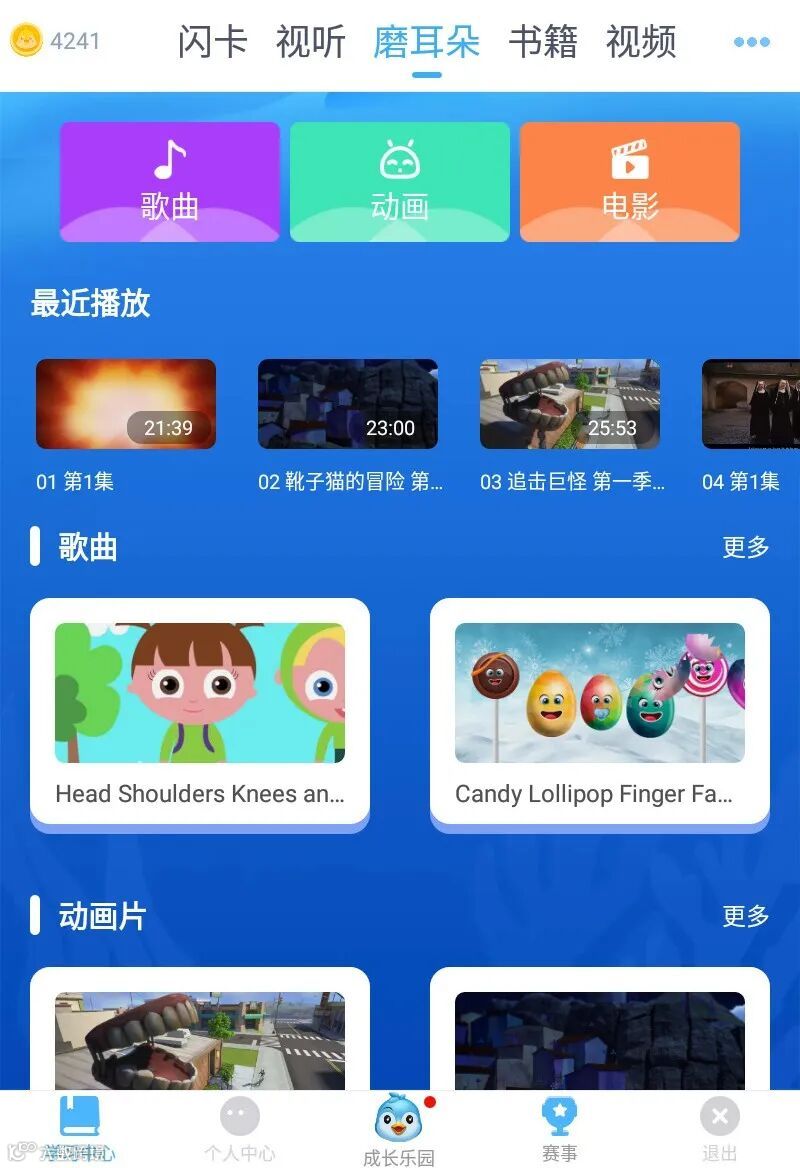Open the green 动画 category
Viewport: 800px width, 1168px height.
point(400,182)
